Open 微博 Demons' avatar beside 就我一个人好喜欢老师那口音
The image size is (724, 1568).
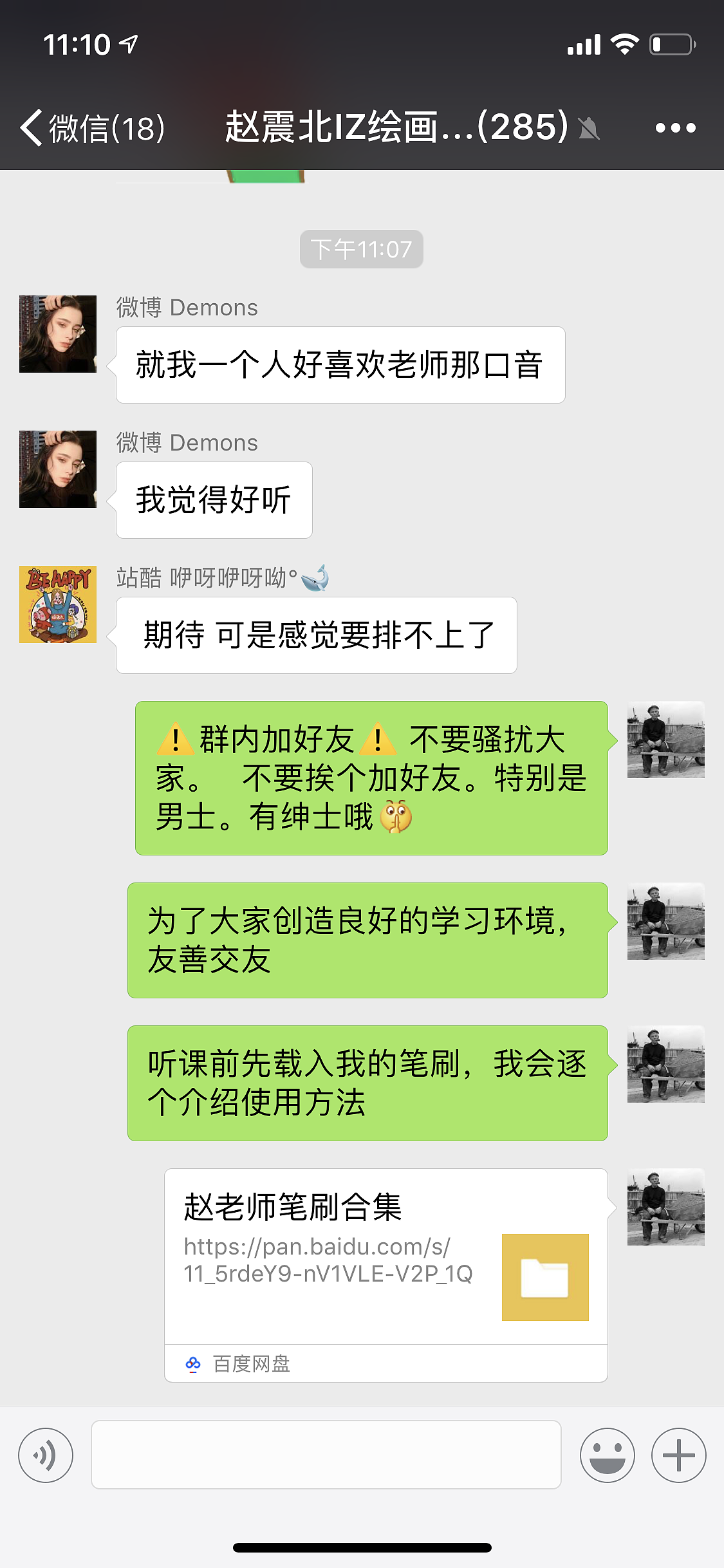click(x=58, y=334)
